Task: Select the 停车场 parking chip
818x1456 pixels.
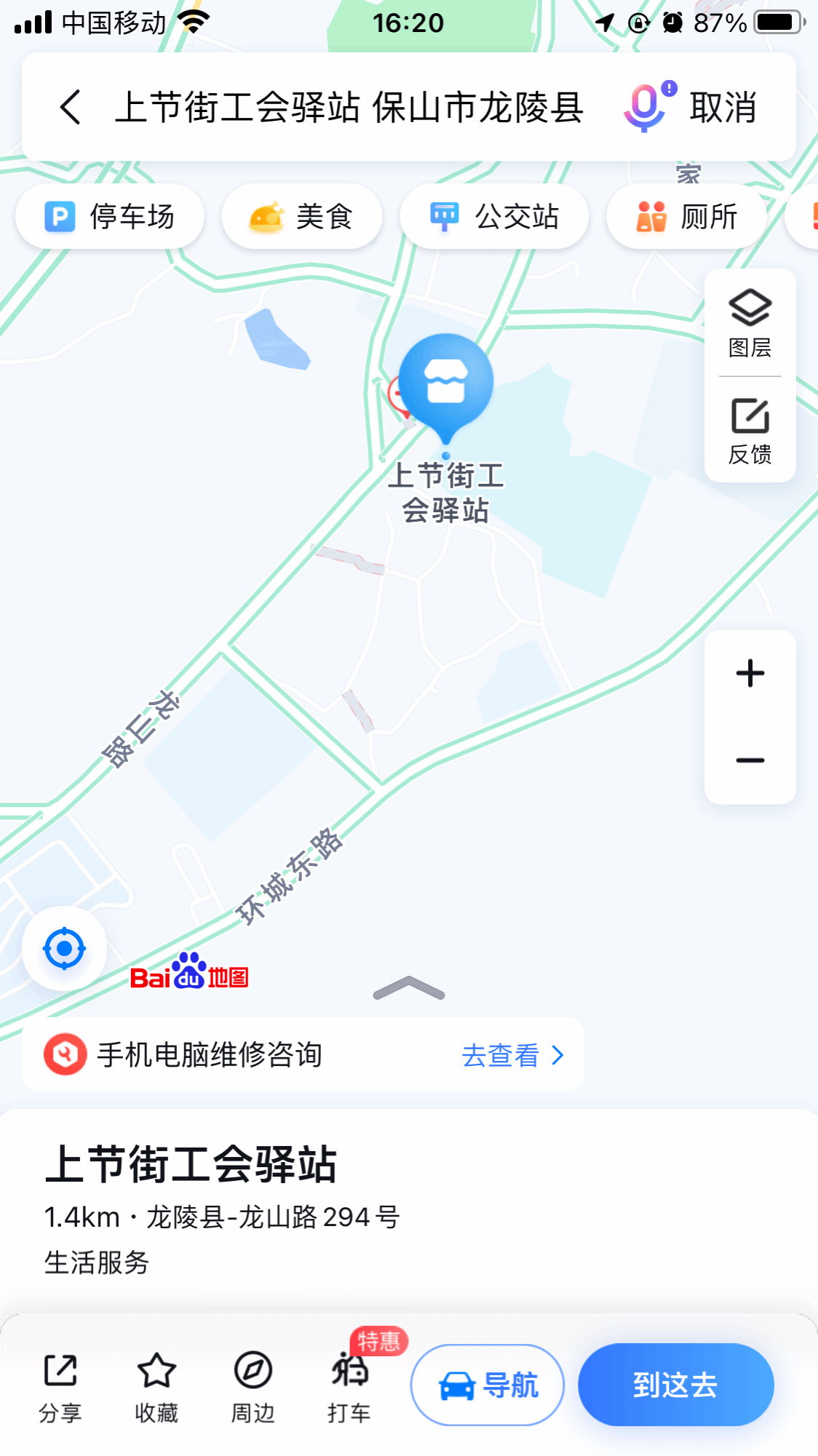Action: (x=110, y=217)
